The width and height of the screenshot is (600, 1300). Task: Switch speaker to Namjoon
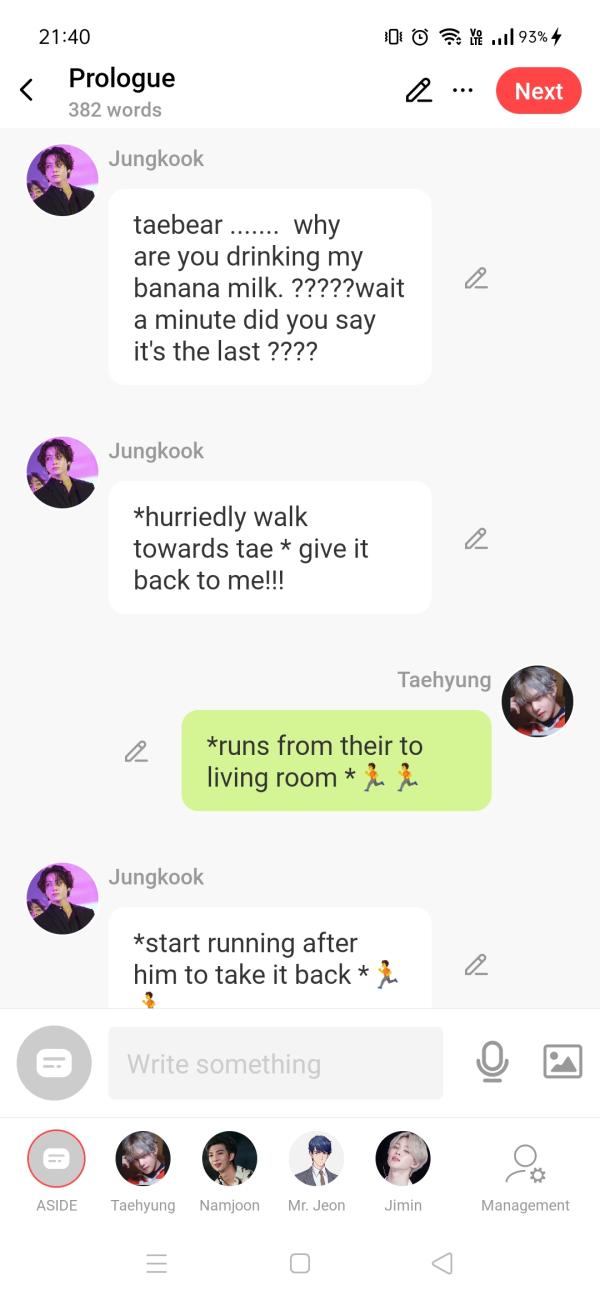[x=229, y=1159]
